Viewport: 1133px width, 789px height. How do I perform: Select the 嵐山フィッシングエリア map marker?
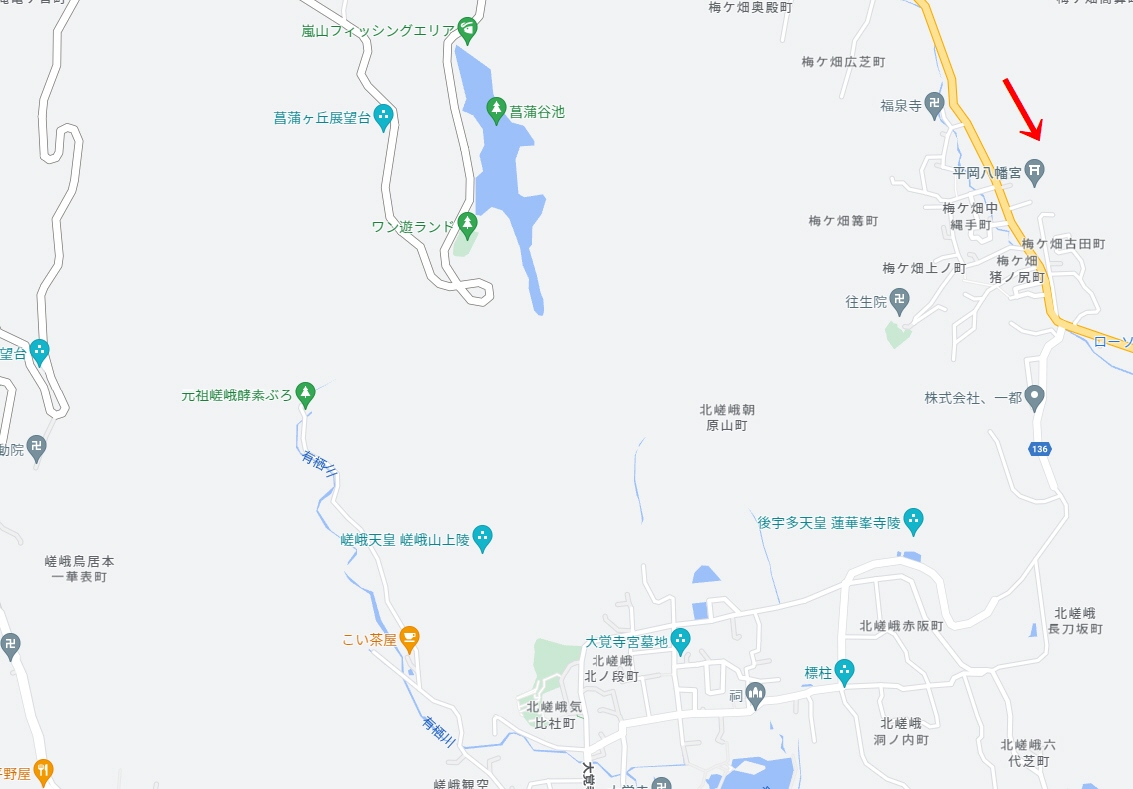(x=467, y=30)
